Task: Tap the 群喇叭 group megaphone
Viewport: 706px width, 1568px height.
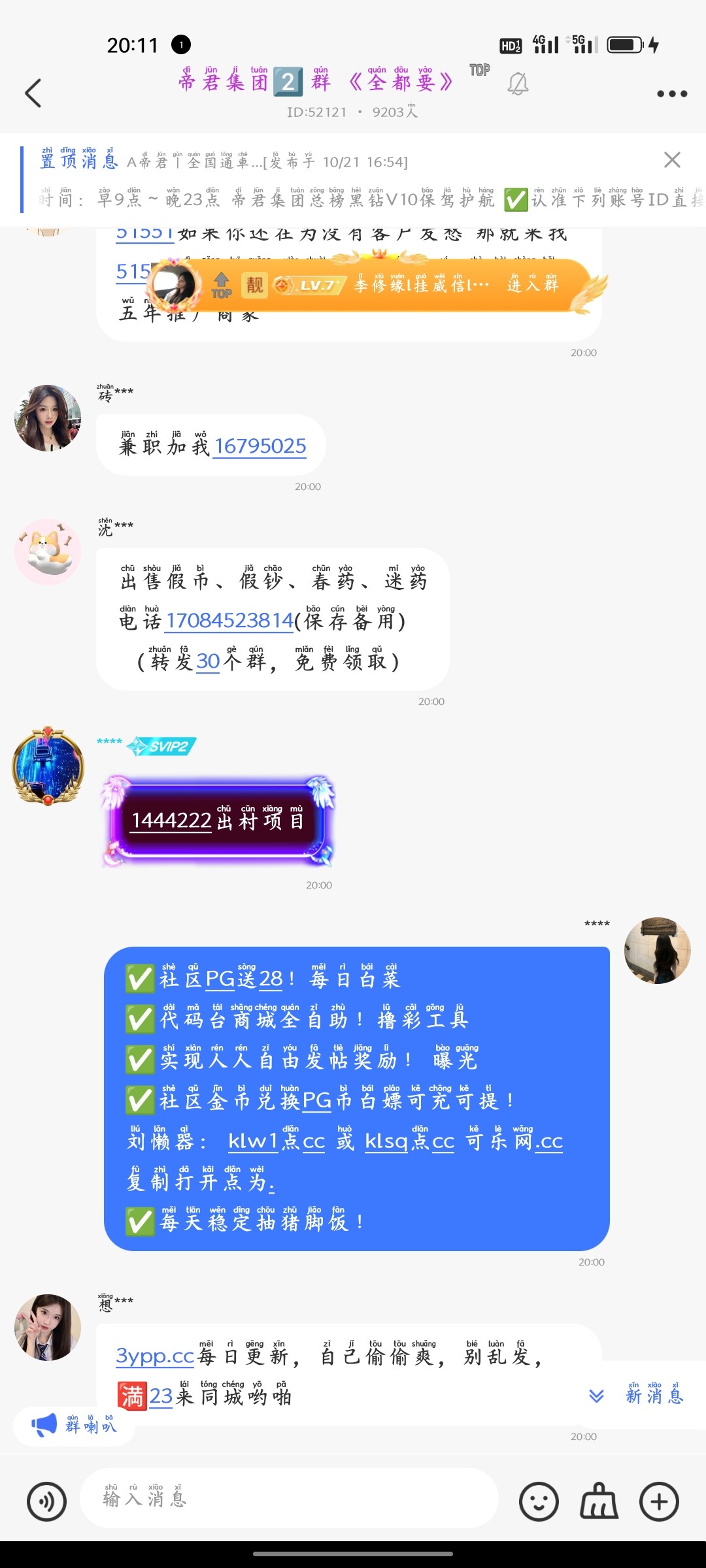Action: click(x=72, y=1426)
